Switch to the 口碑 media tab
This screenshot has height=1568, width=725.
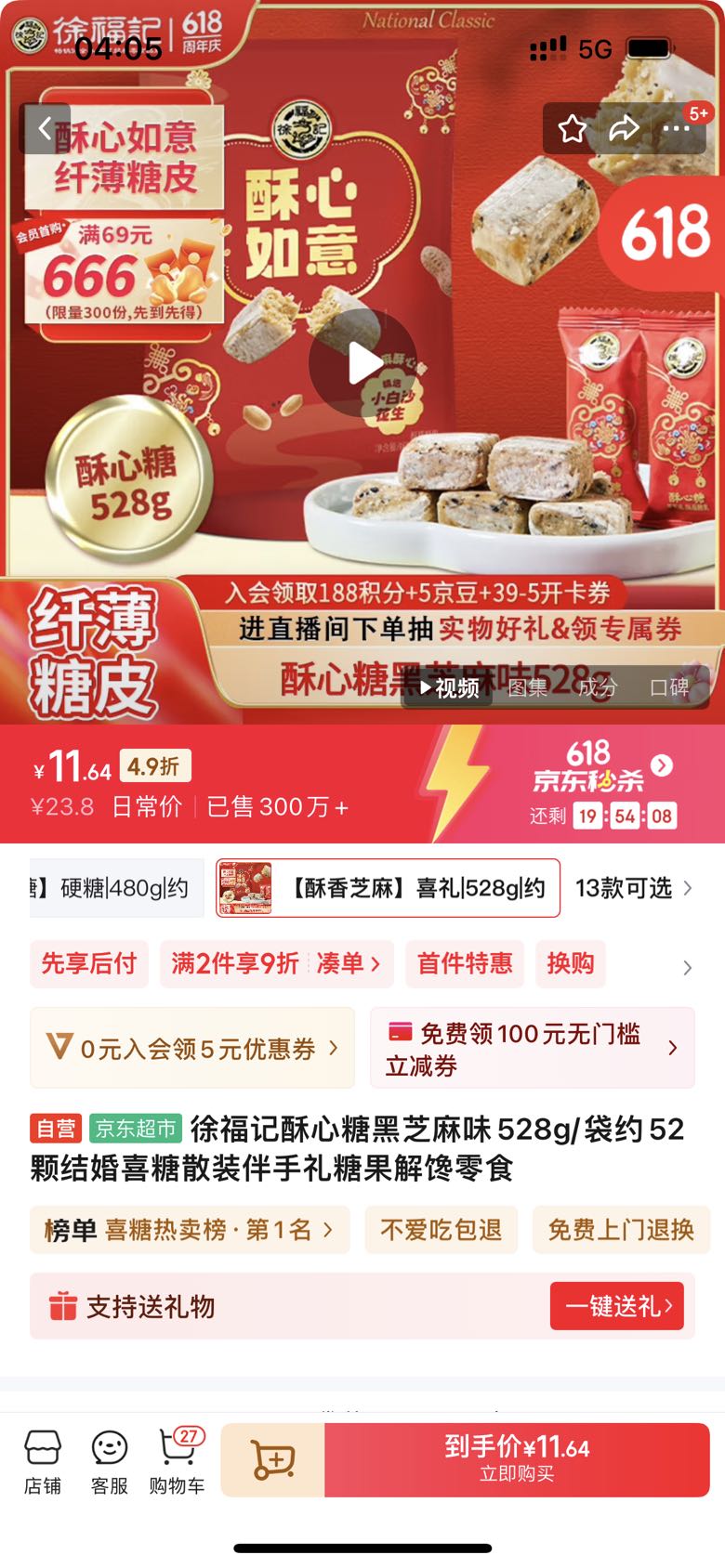[668, 687]
